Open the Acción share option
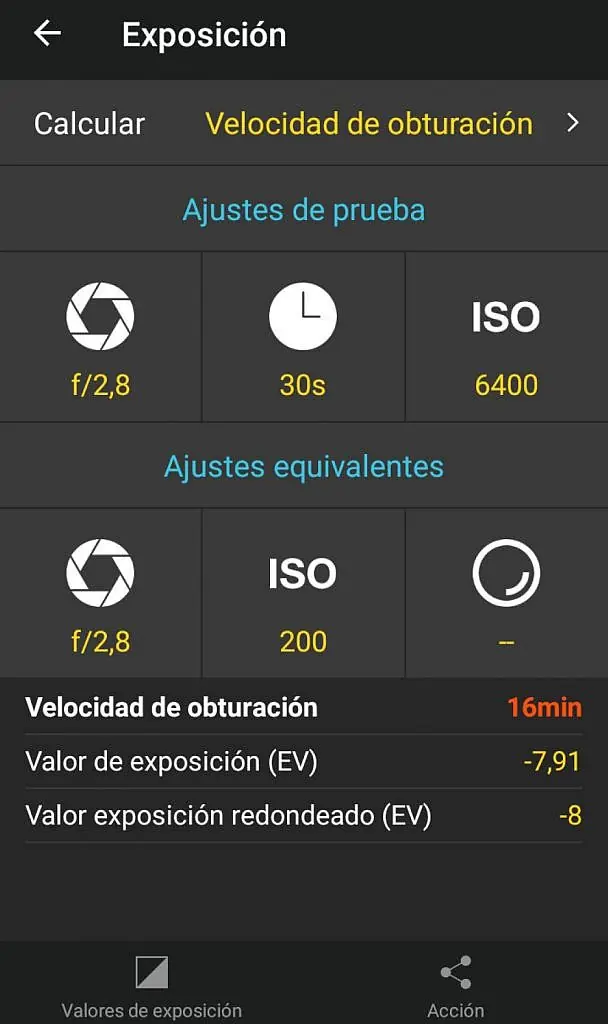 coord(456,984)
